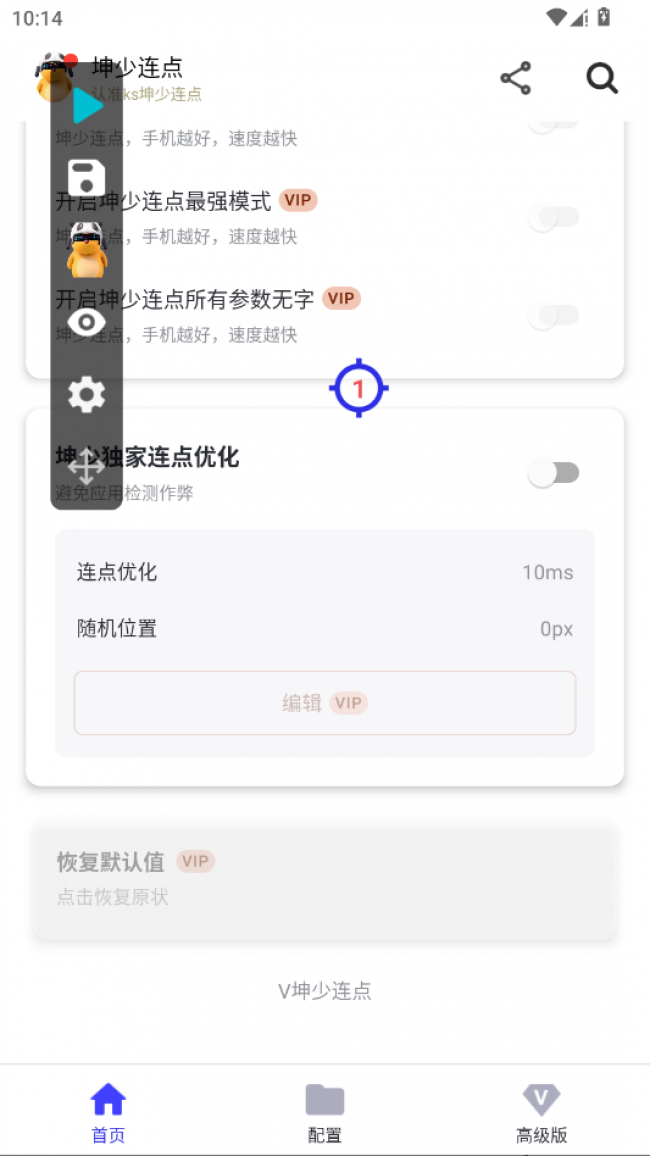The image size is (650, 1156).
Task: Open the 高级版 tab
Action: 541,1113
